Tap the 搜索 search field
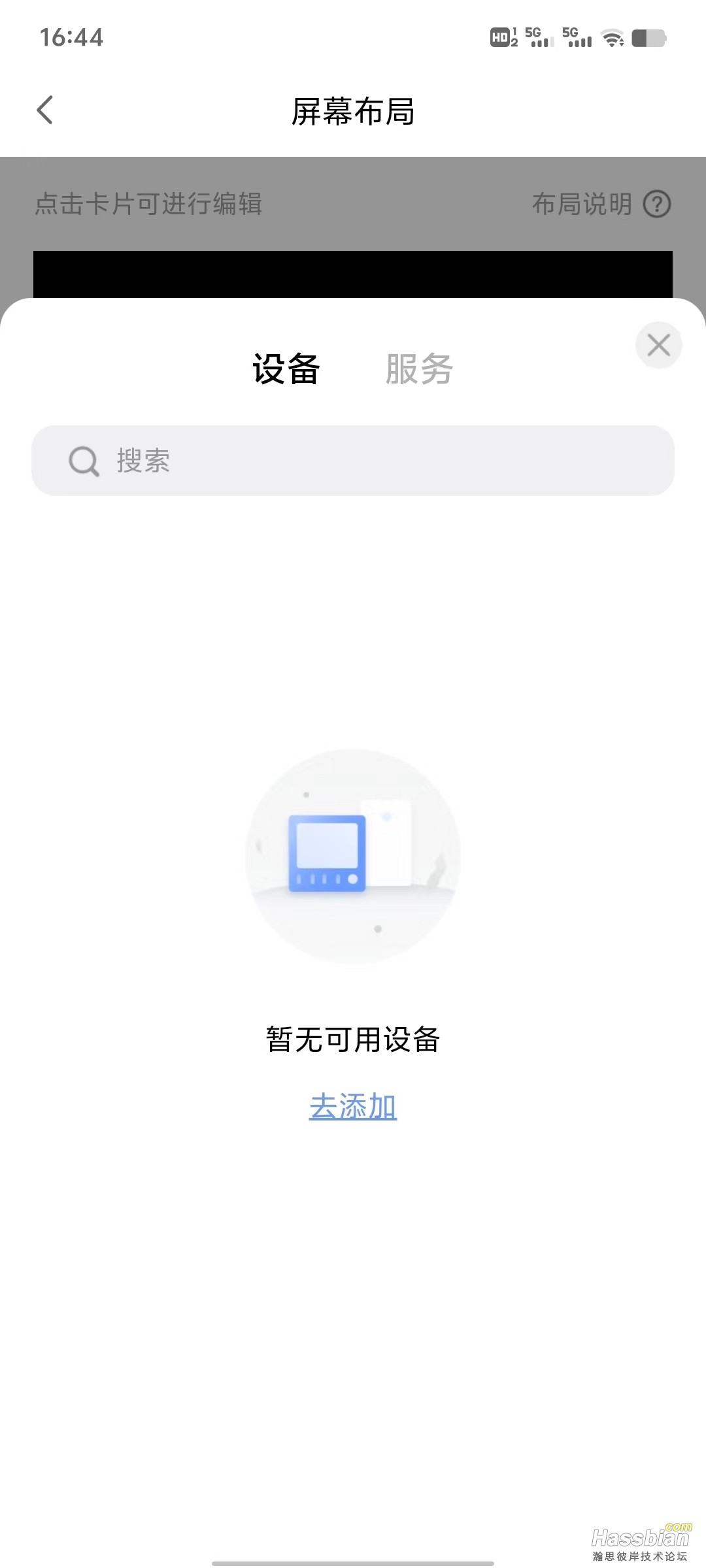This screenshot has height=1568, width=706. pyautogui.click(x=353, y=461)
